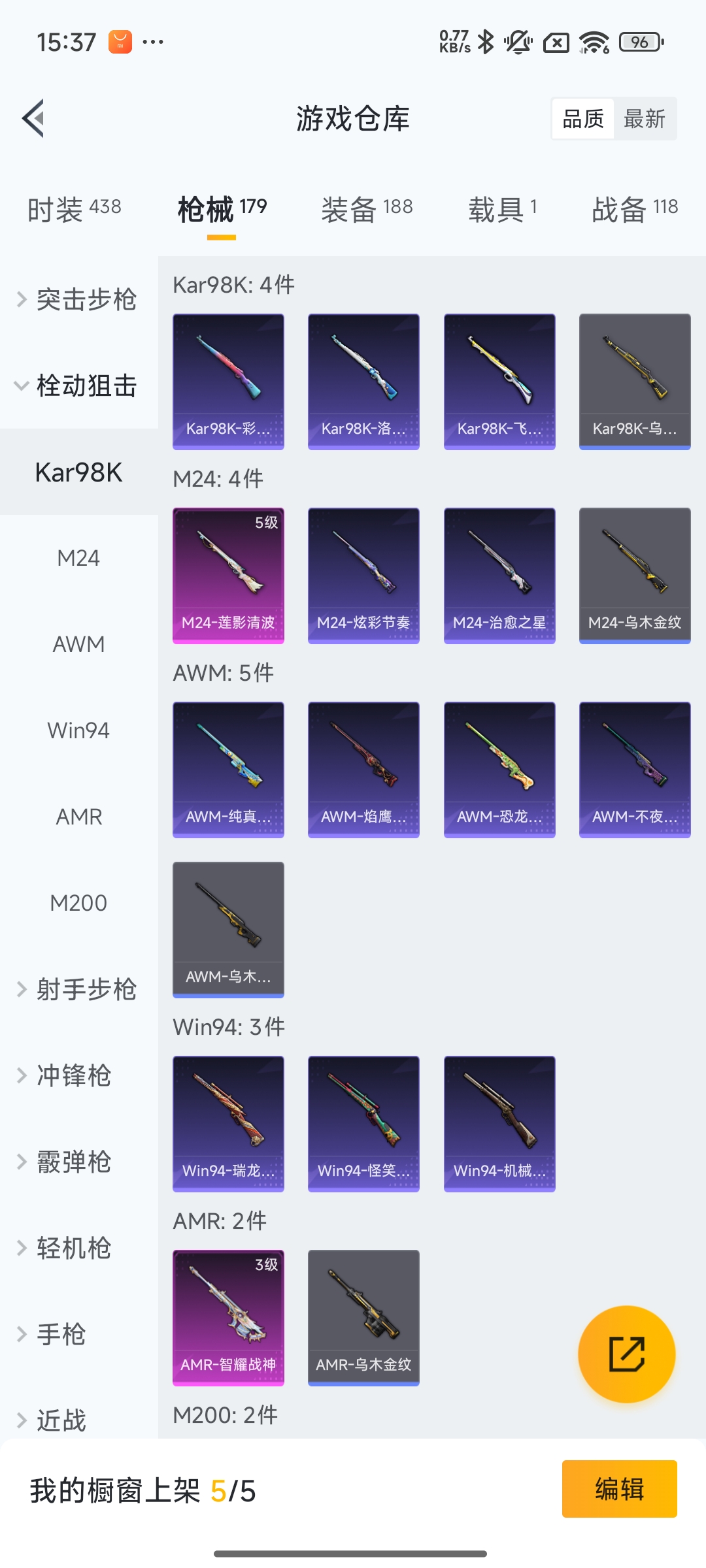The width and height of the screenshot is (706, 1568).
Task: Select Win94 in the side list
Action: (x=78, y=730)
